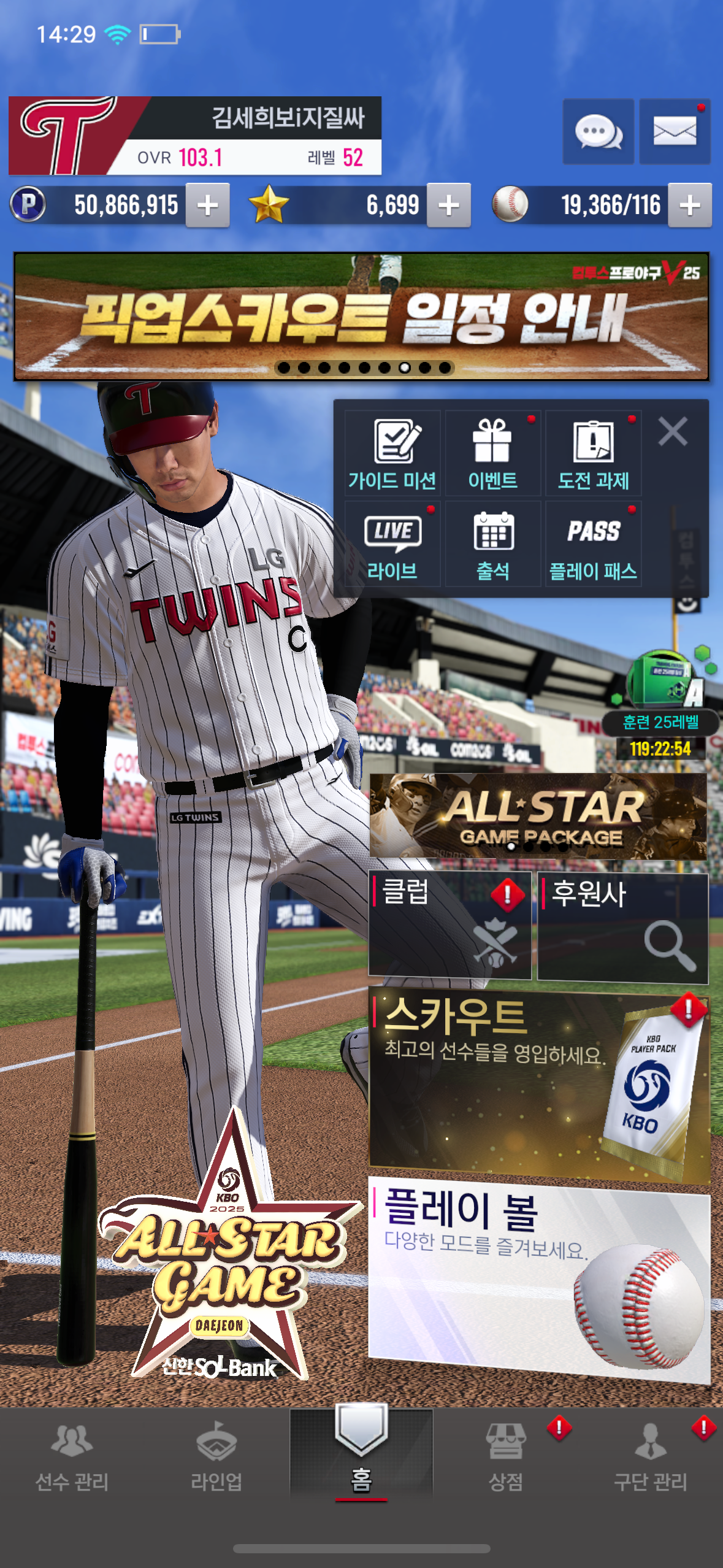Add more stars with the plus button
723x1568 pixels.
[449, 206]
